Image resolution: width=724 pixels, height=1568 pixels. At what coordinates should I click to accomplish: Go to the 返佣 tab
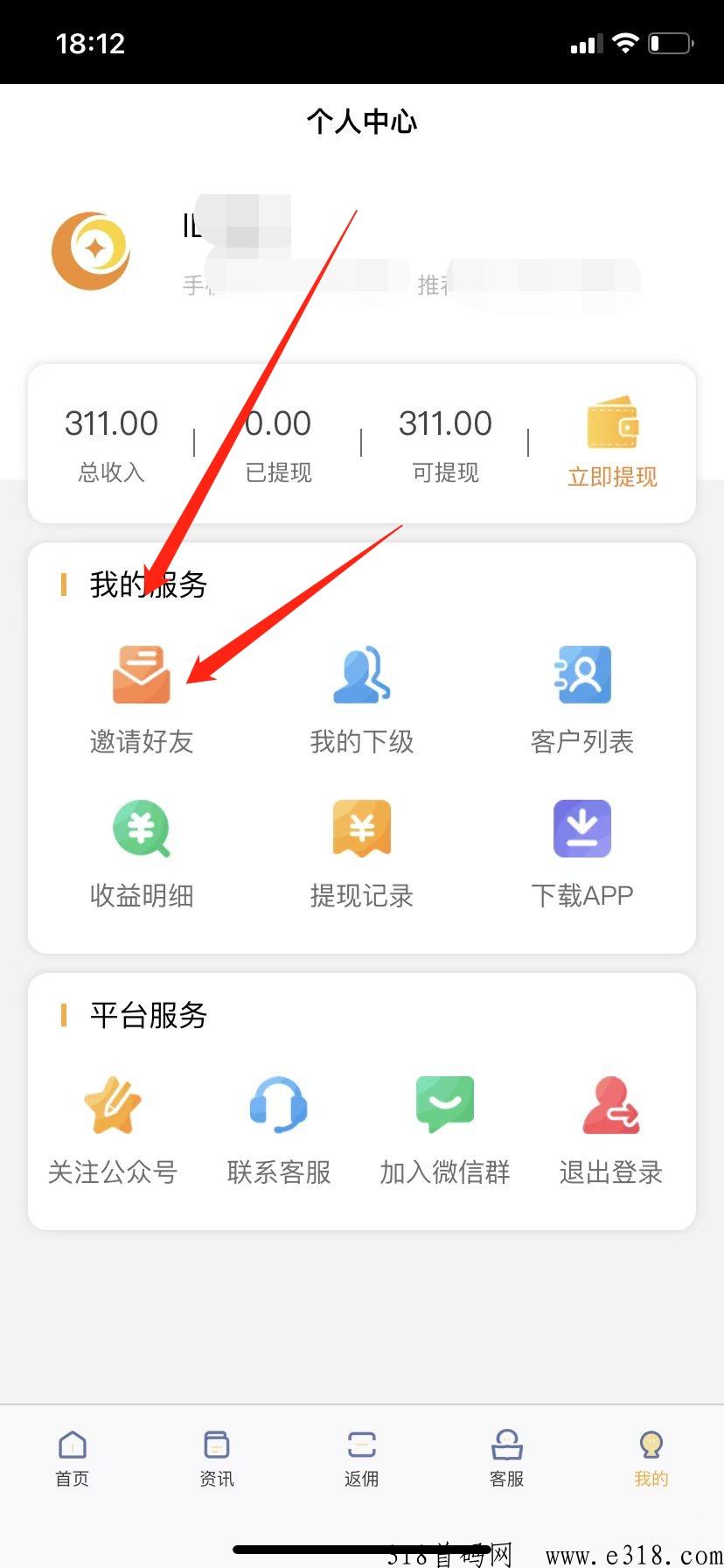click(x=362, y=1459)
